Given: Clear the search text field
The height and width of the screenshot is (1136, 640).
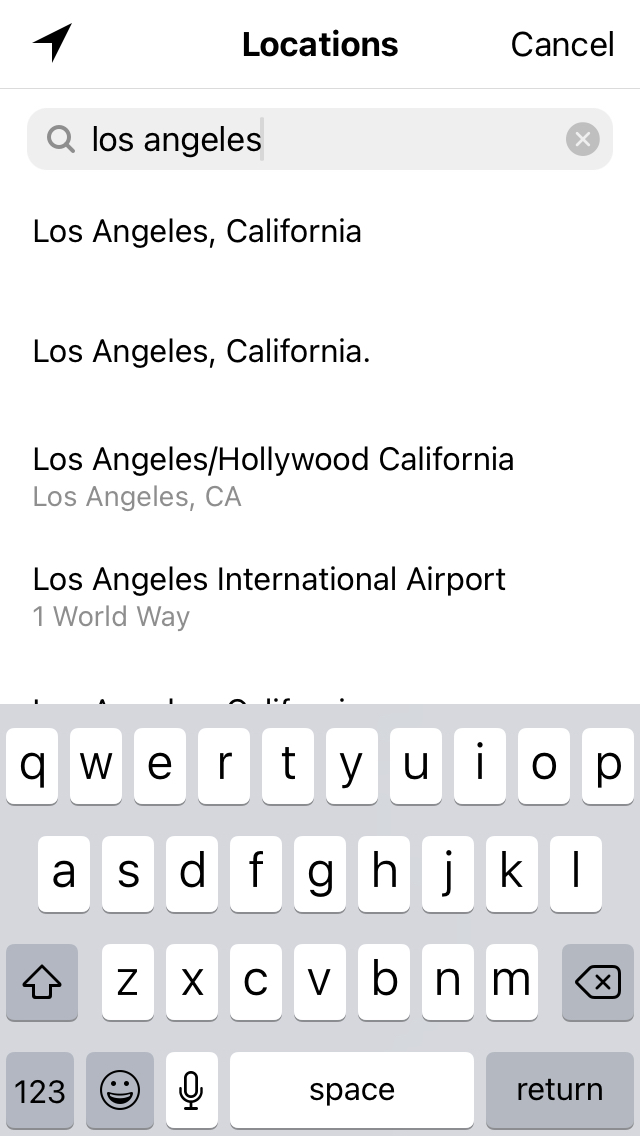Looking at the screenshot, I should (582, 139).
